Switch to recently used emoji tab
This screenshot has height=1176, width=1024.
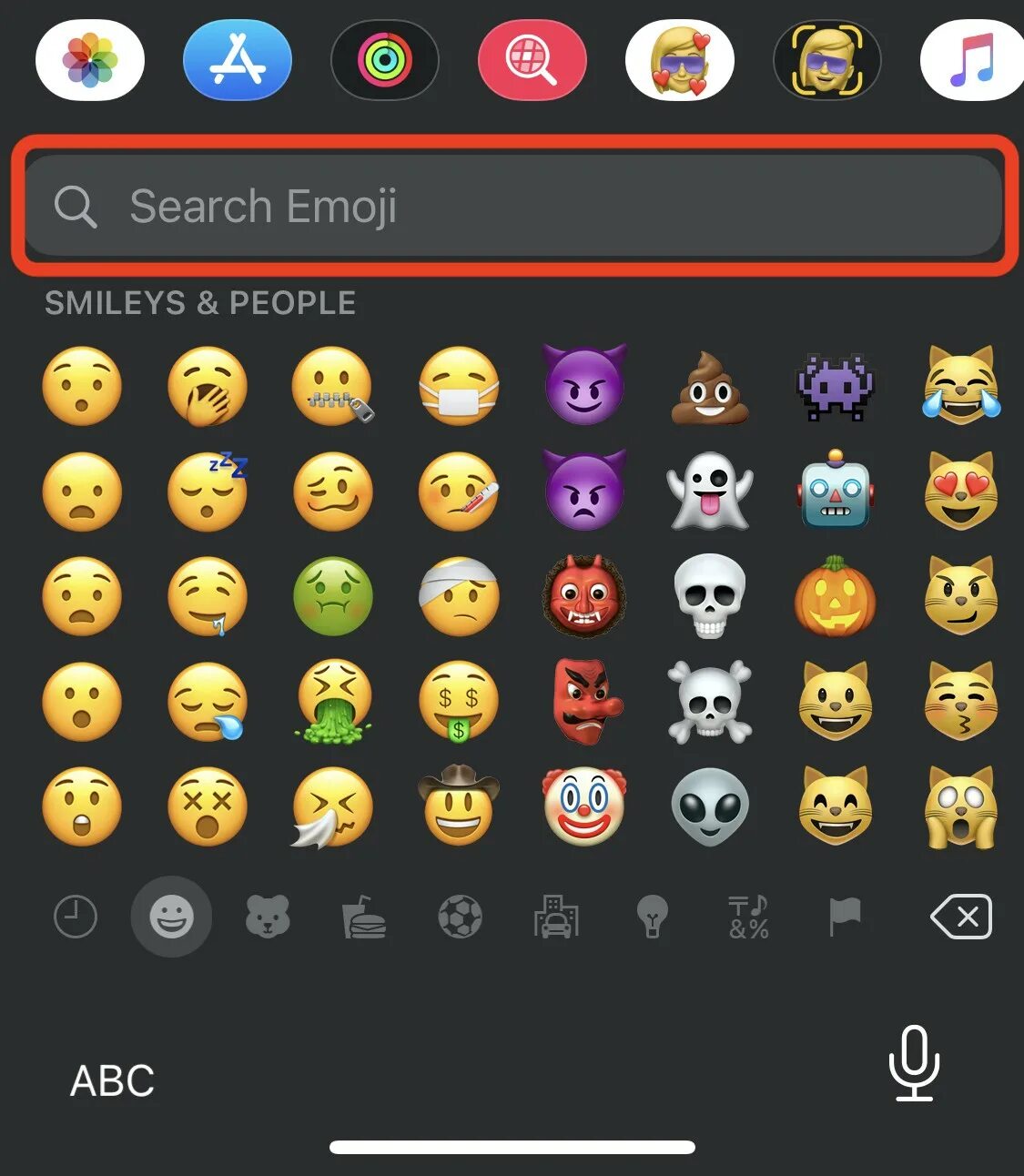point(76,917)
